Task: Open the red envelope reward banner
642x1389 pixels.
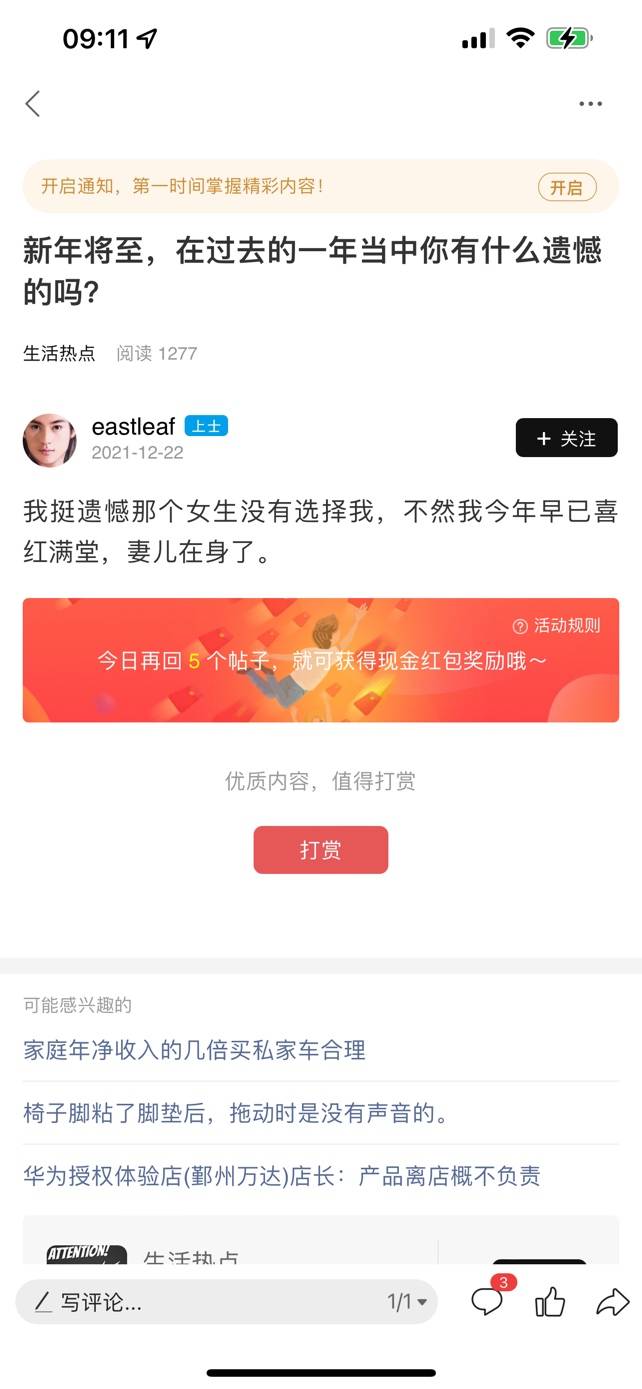Action: tap(321, 660)
